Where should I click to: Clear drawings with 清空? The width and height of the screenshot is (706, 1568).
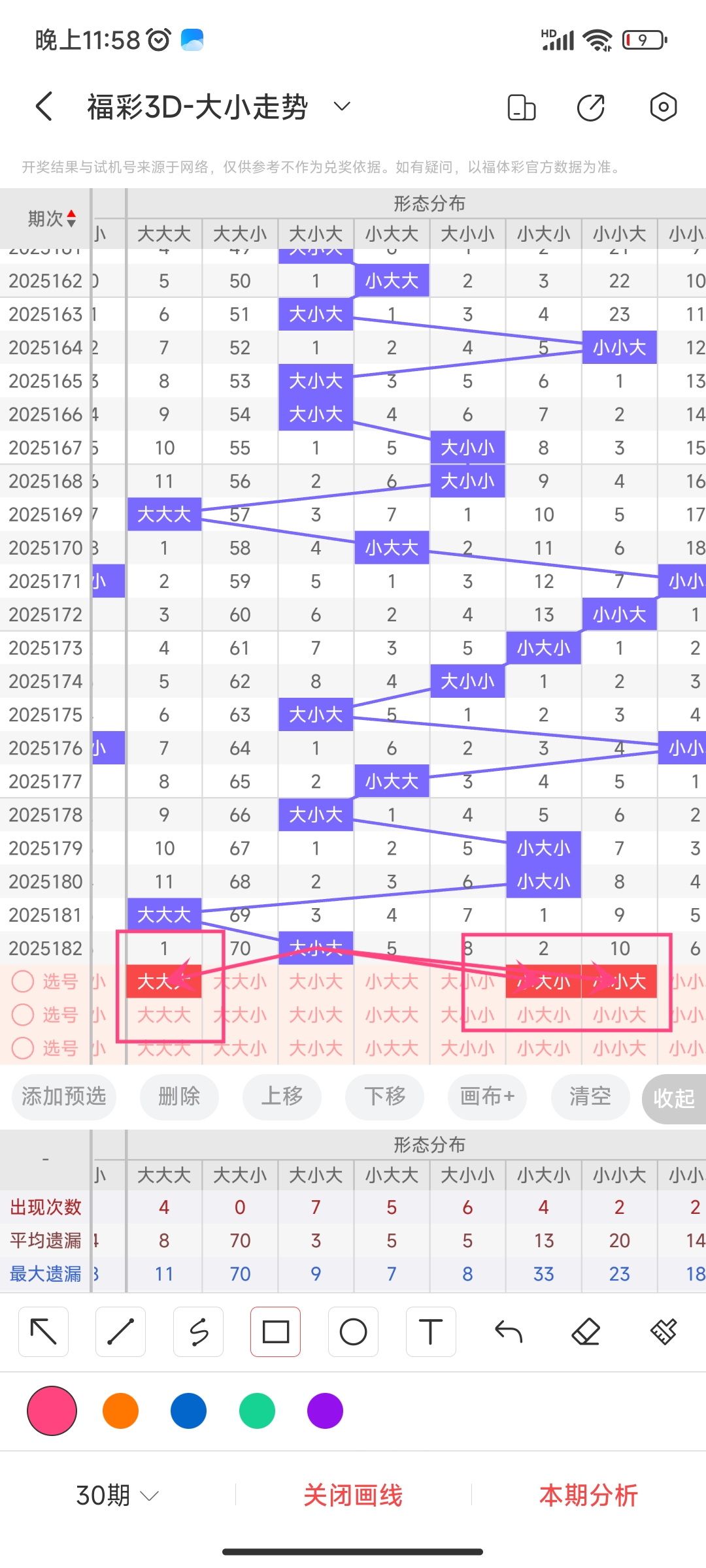(590, 1096)
